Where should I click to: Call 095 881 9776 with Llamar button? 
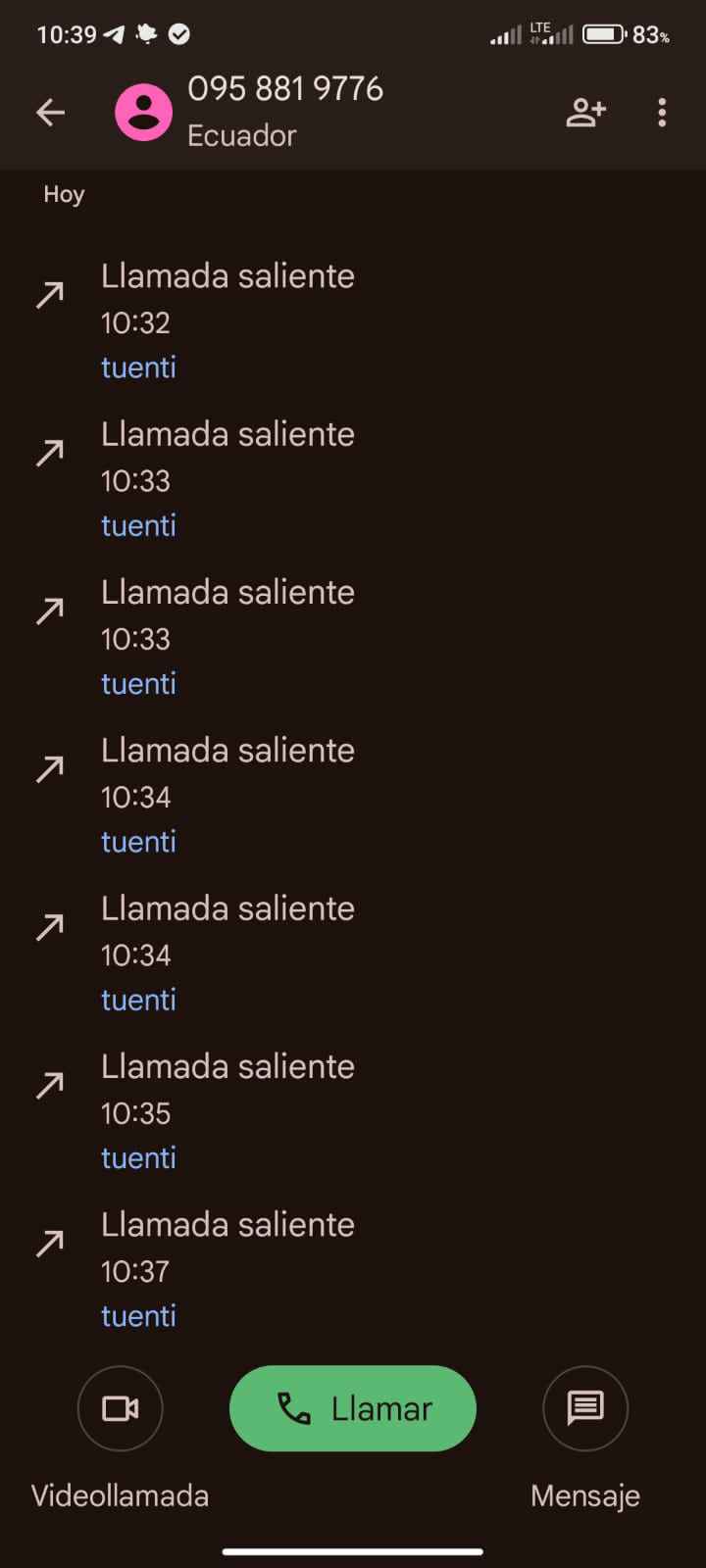[x=353, y=1408]
